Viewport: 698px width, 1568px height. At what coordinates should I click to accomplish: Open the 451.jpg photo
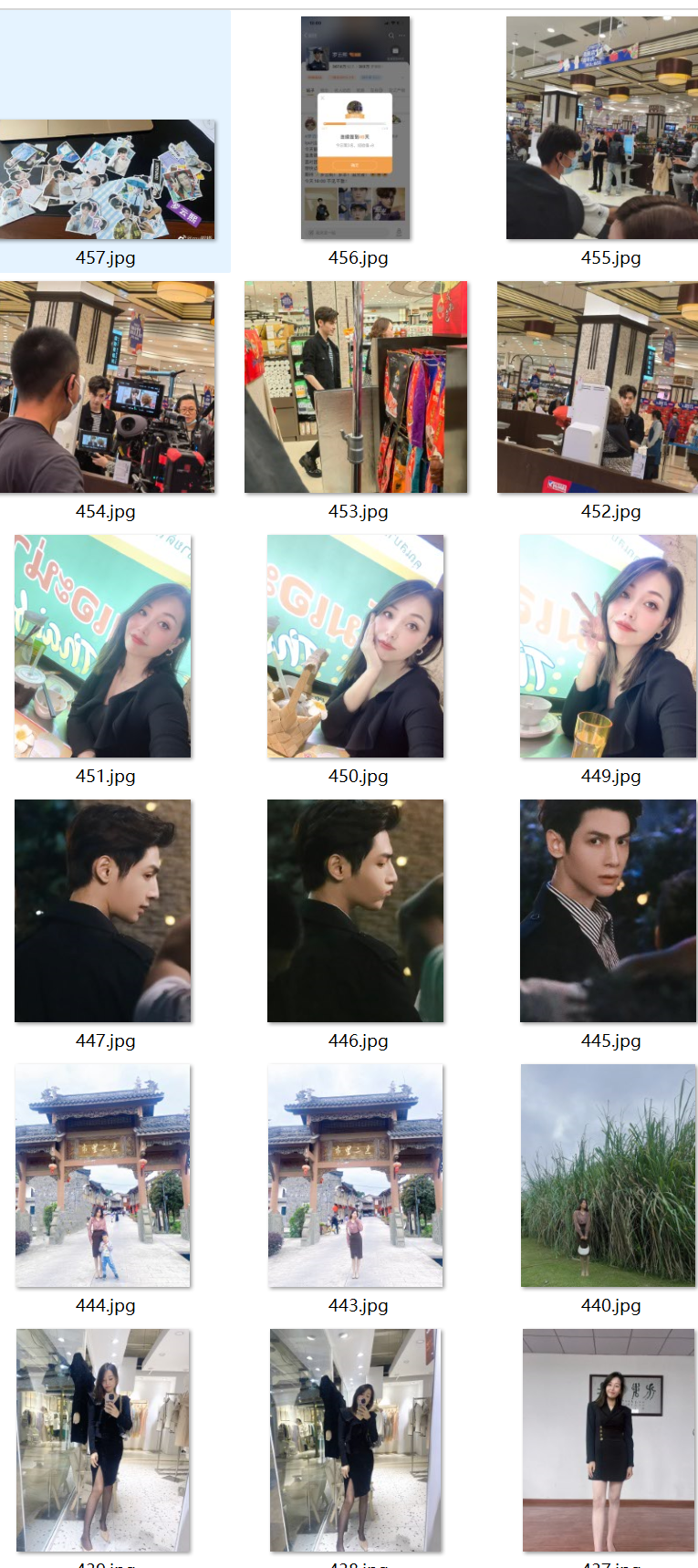pos(103,646)
